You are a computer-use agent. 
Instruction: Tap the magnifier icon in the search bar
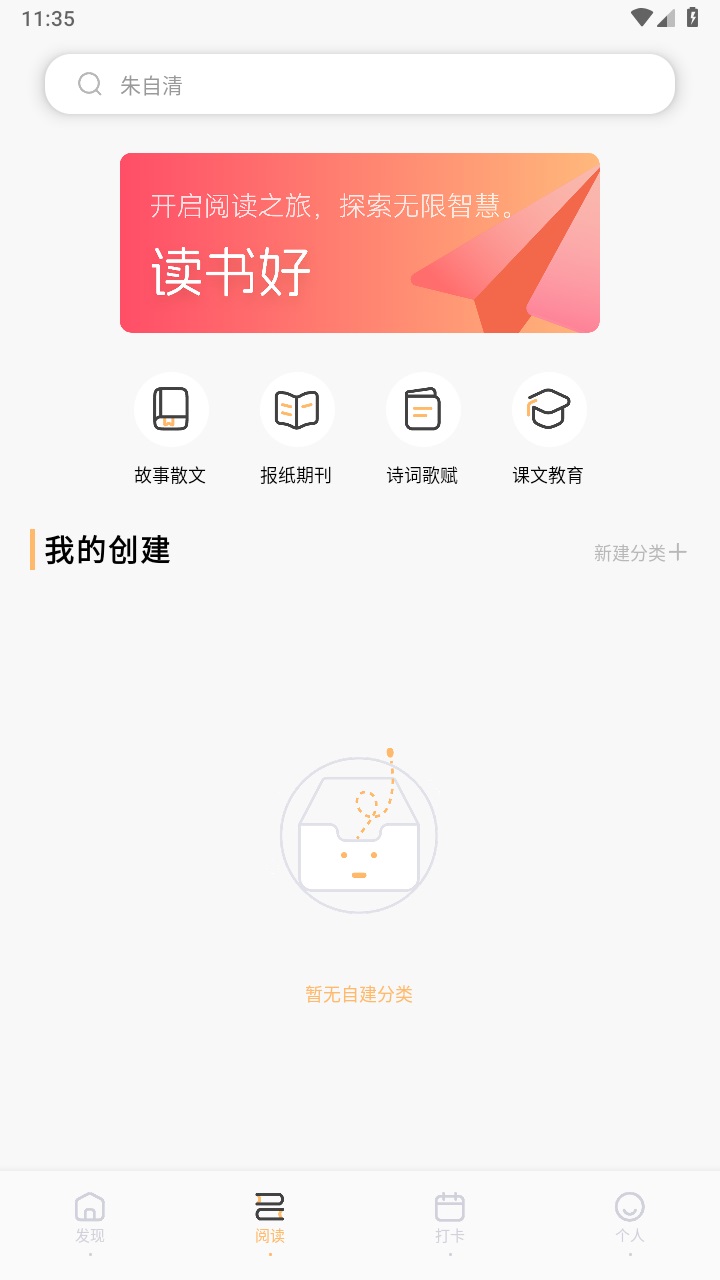tap(90, 84)
